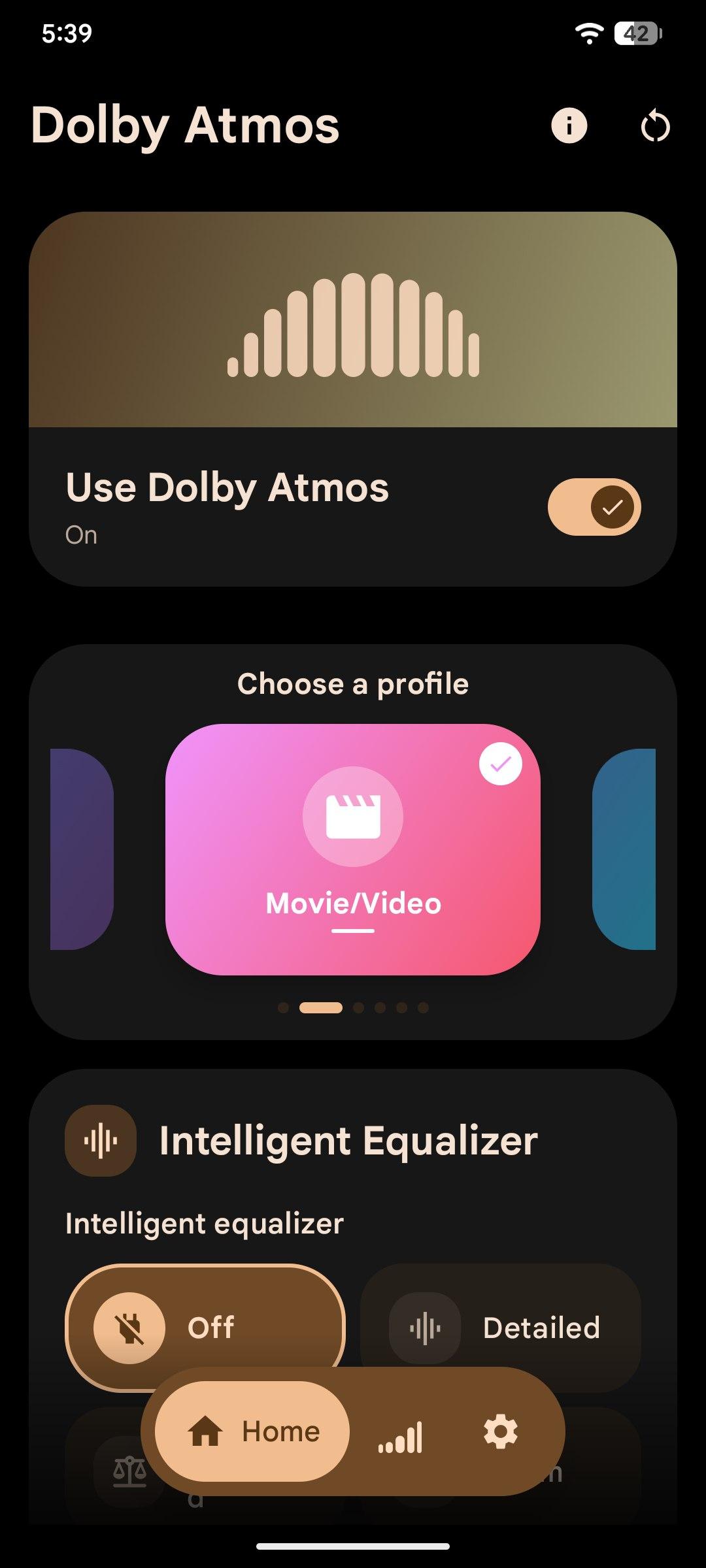Set Intelligent equalizer to Off

205,1326
